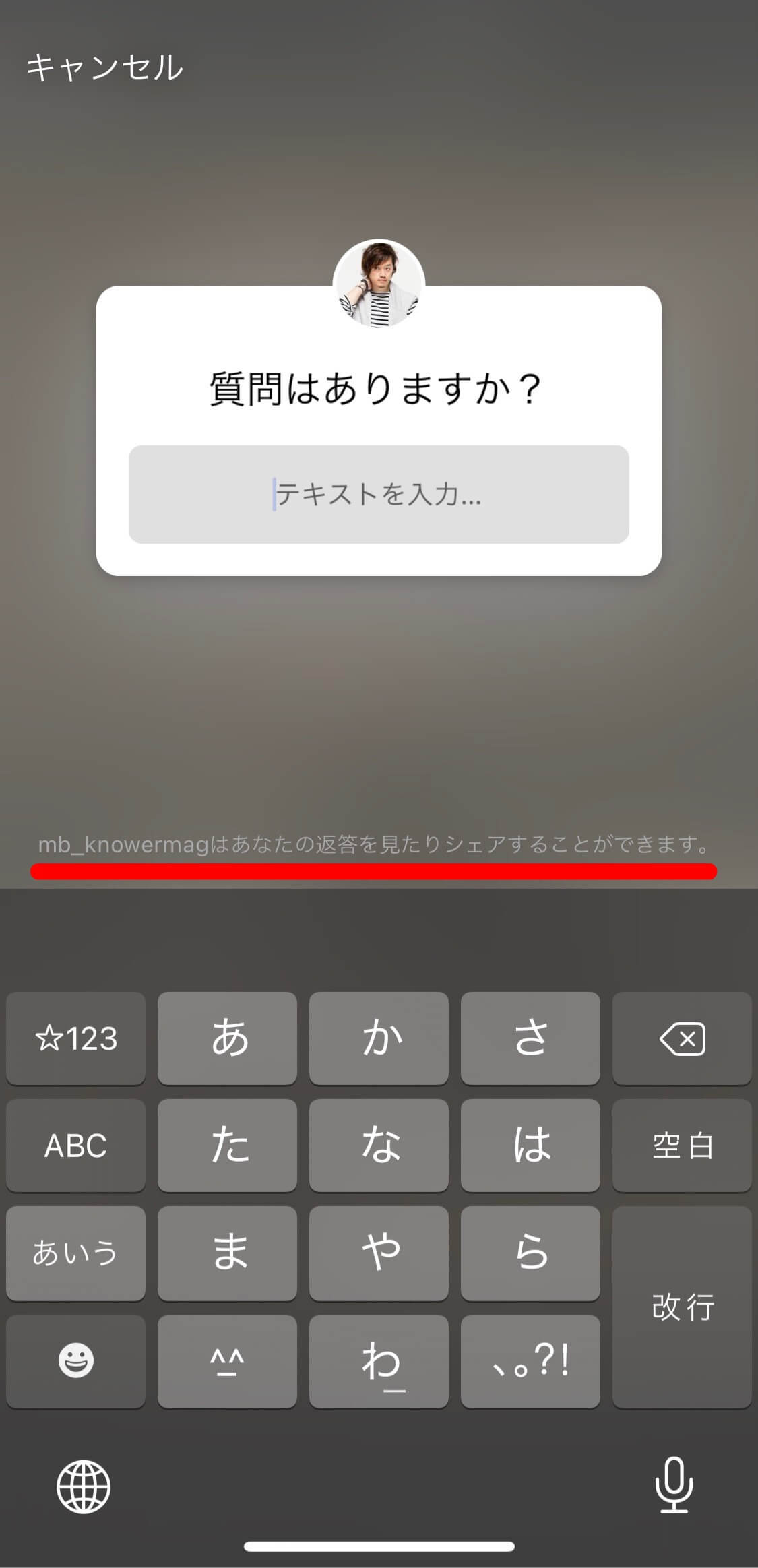
Task: Select the あいう kana keyboard key
Action: click(x=75, y=1253)
